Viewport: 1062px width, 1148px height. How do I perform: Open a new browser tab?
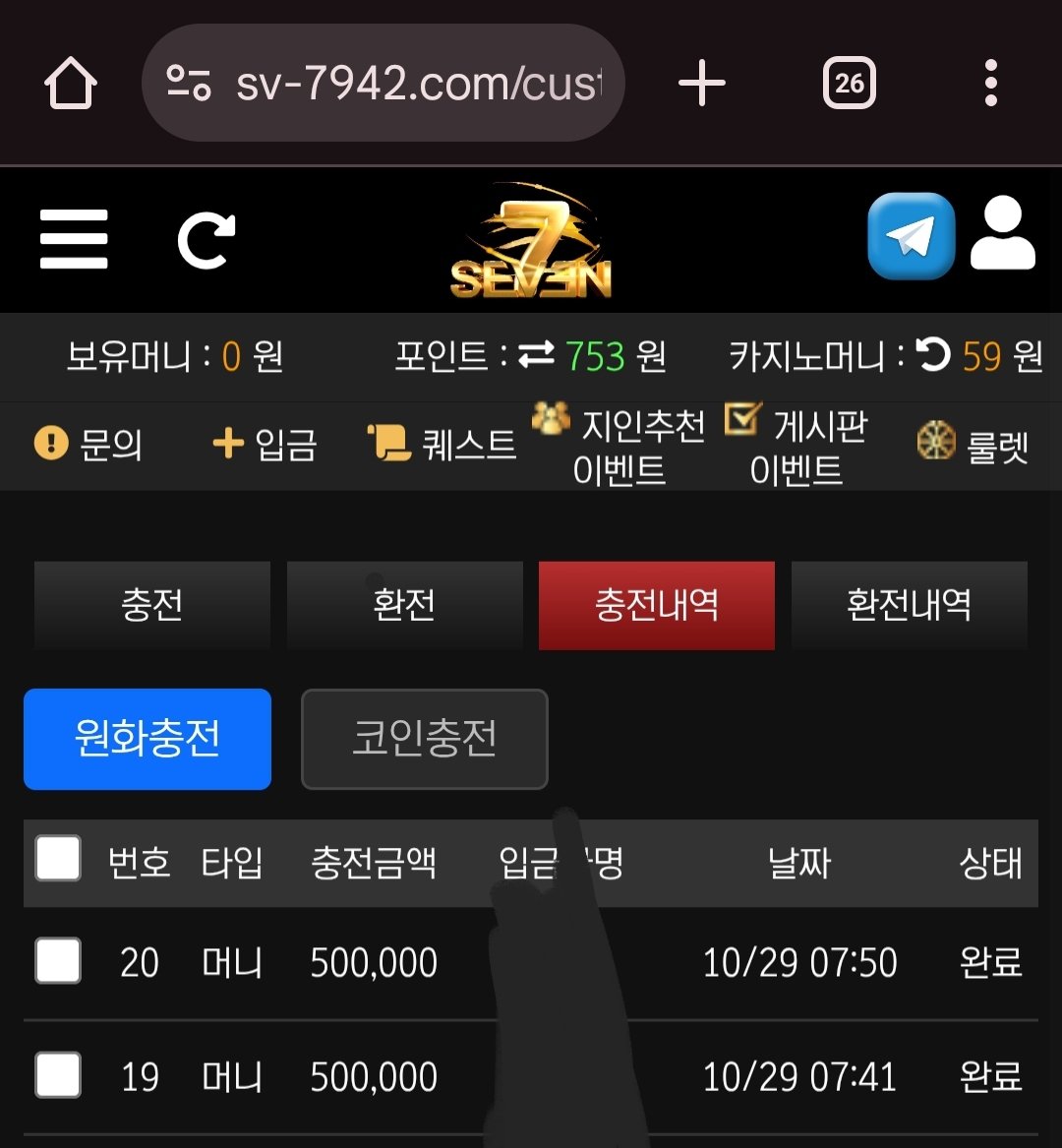click(702, 84)
